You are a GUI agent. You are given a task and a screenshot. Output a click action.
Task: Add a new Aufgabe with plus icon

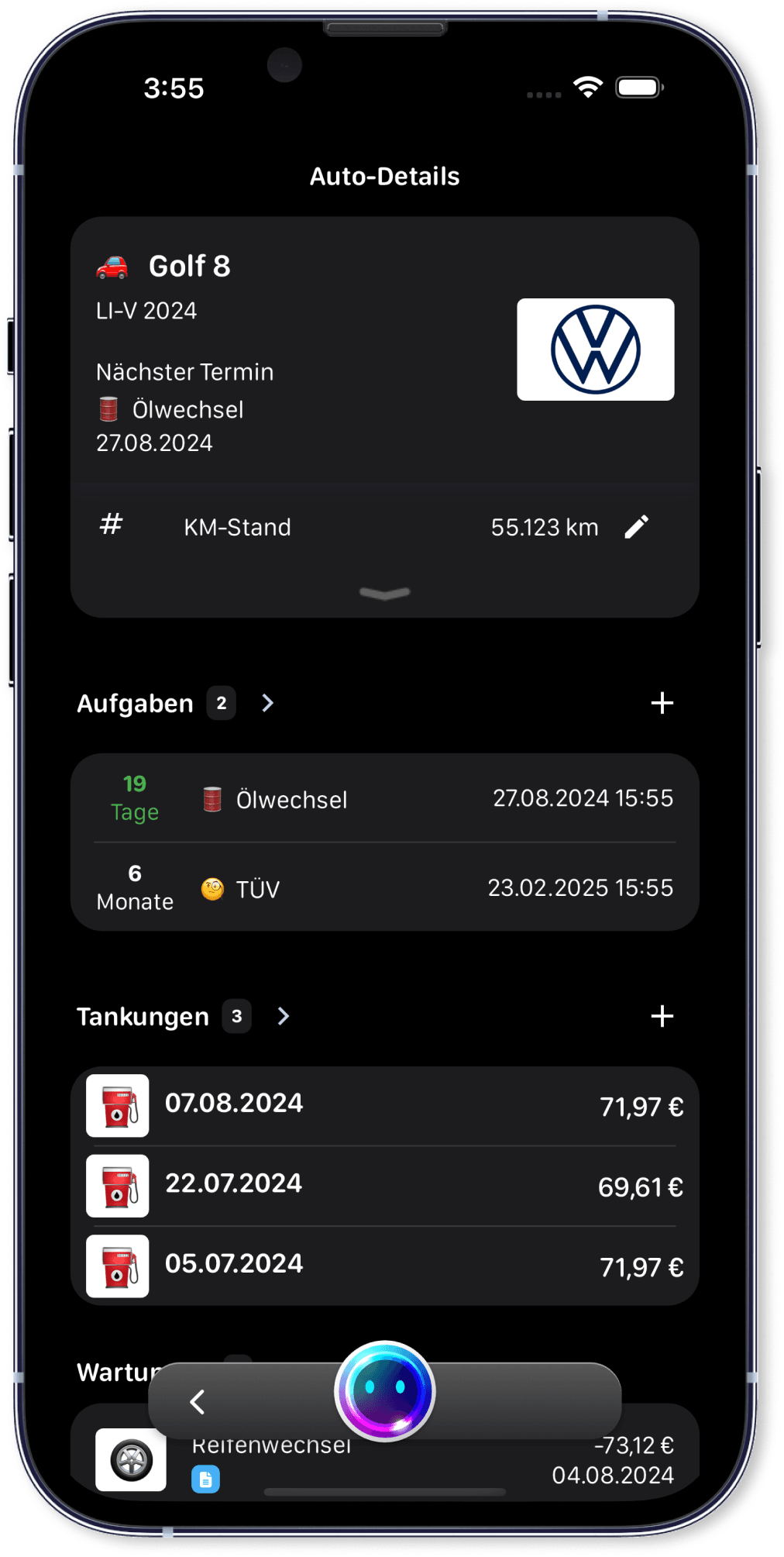(662, 703)
